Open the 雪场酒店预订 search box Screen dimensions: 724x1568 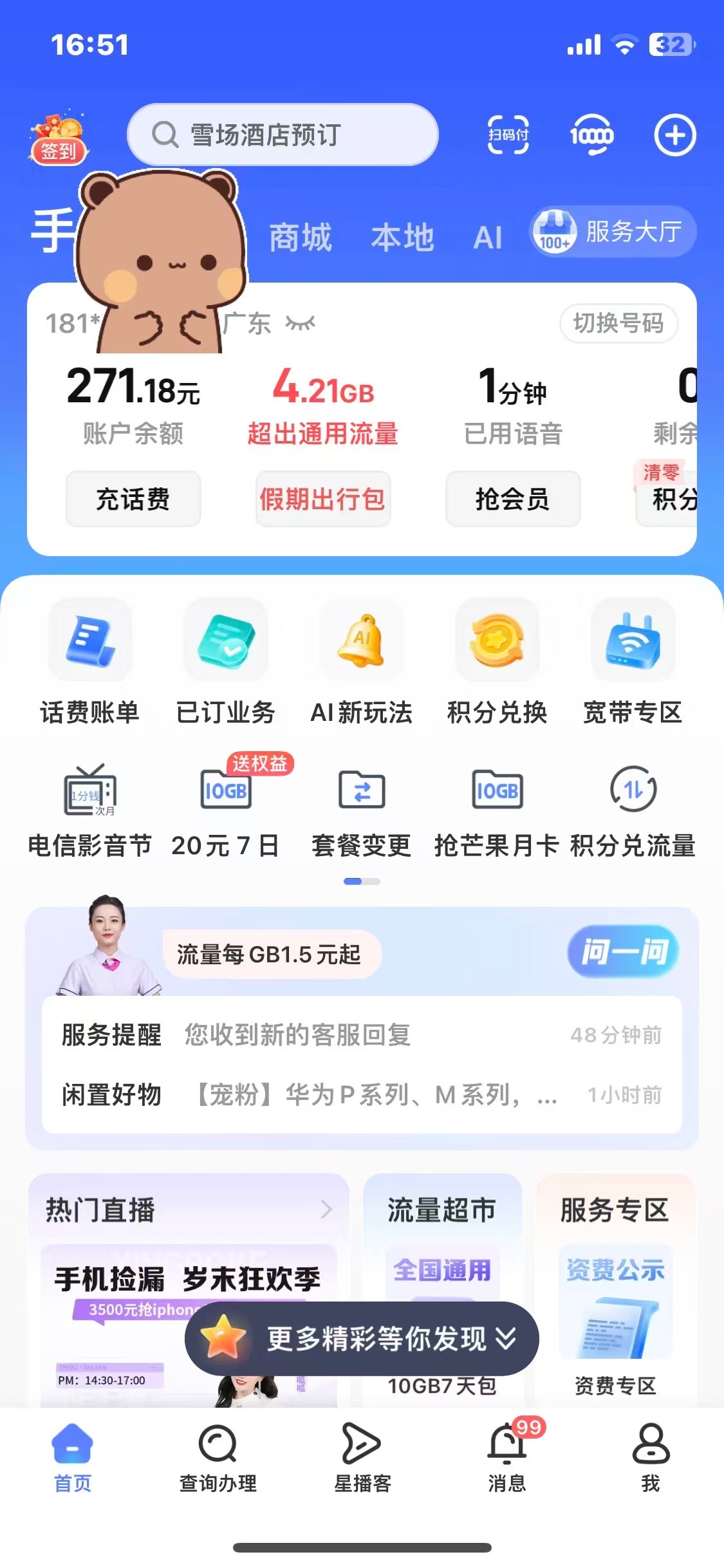(x=283, y=135)
